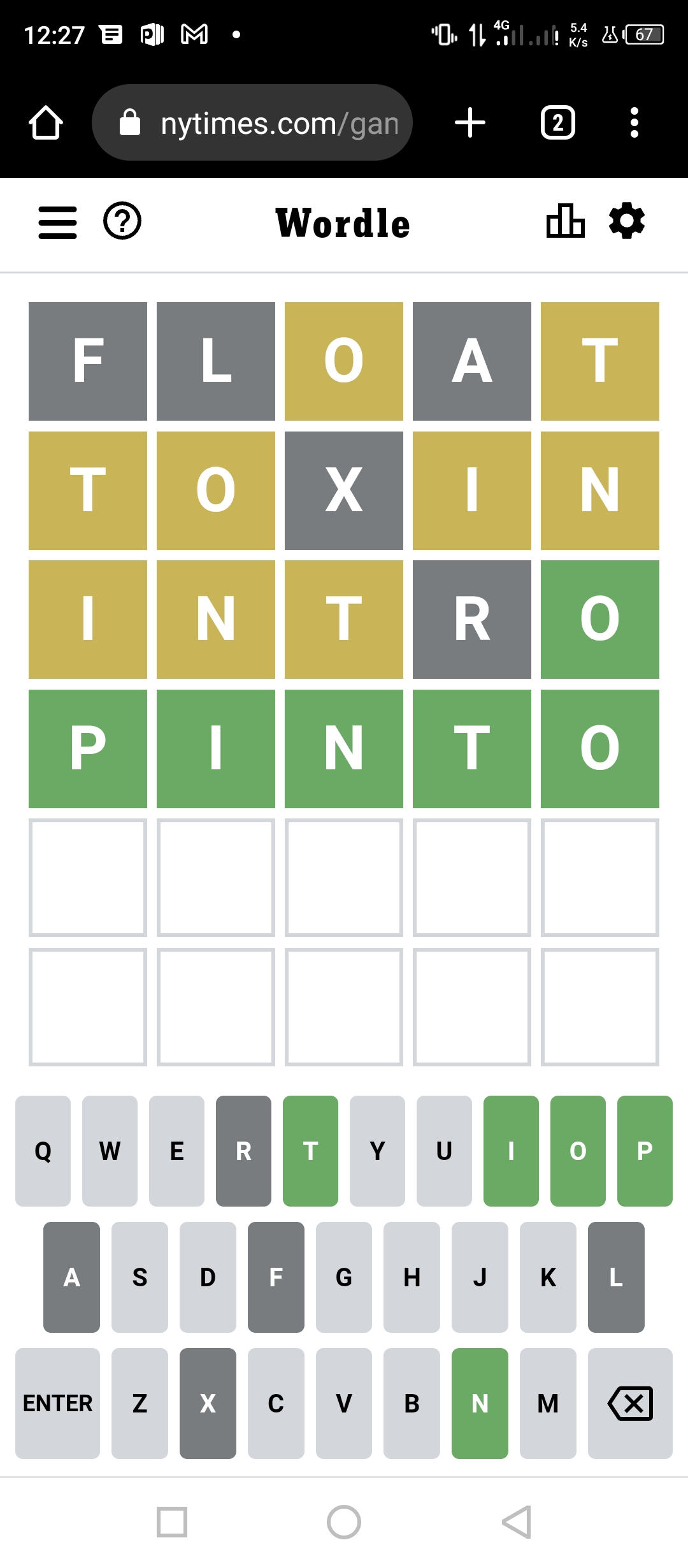Open the tab switcher showing 2
688x1568 pixels.
[x=557, y=122]
